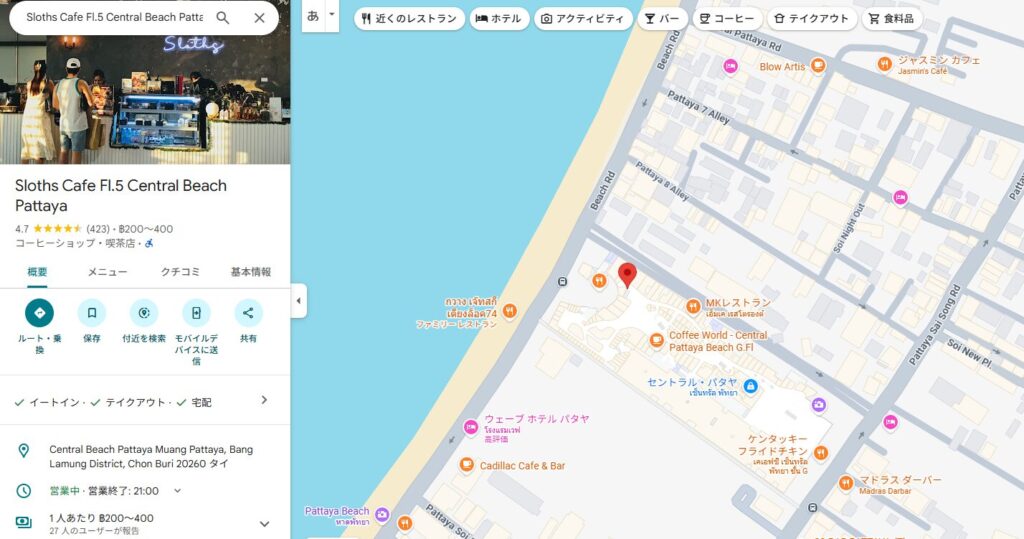1024x539 pixels.
Task: Get directions with ルート・乗換
Action: click(x=39, y=313)
